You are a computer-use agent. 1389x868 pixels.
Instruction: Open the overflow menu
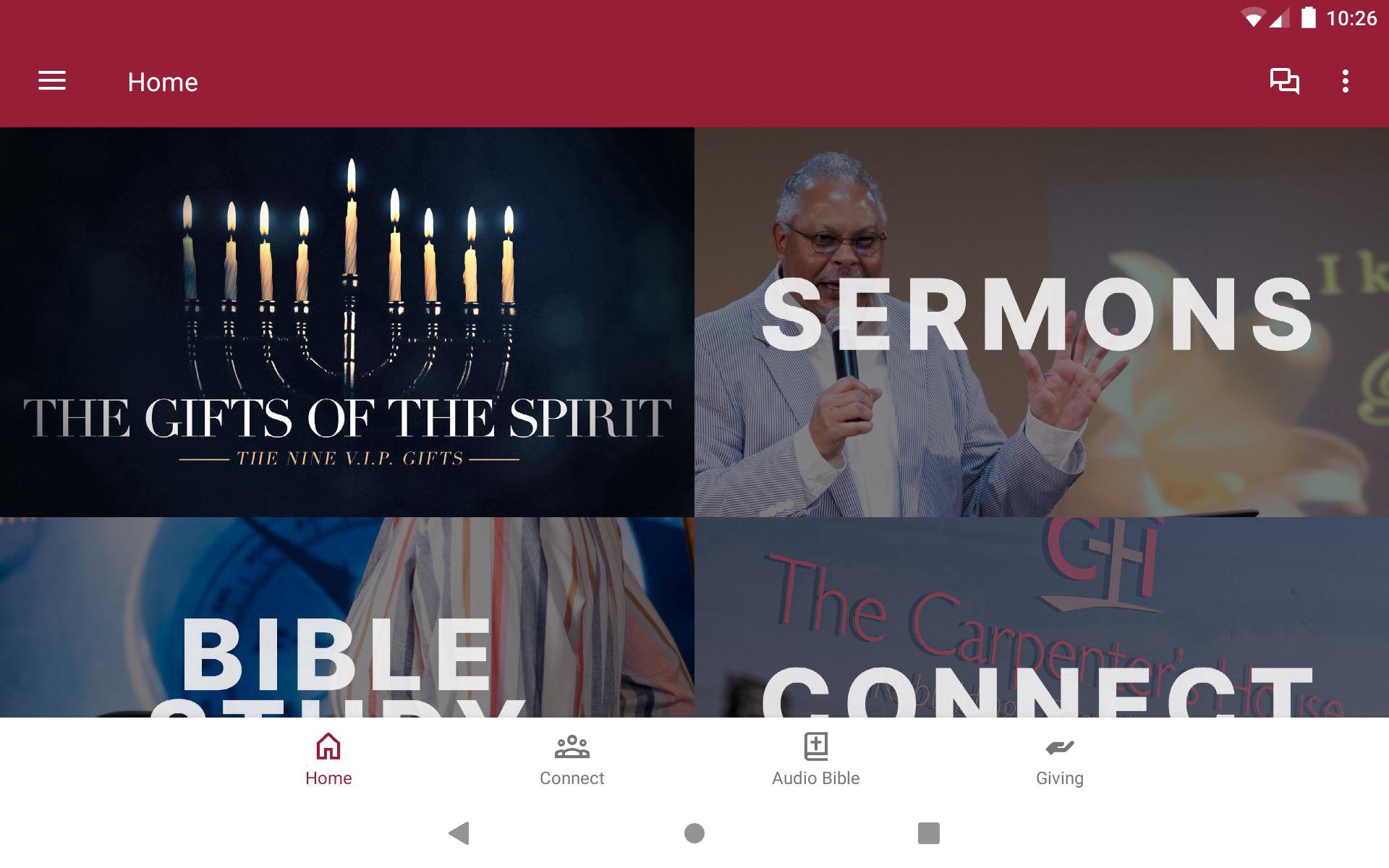1345,81
